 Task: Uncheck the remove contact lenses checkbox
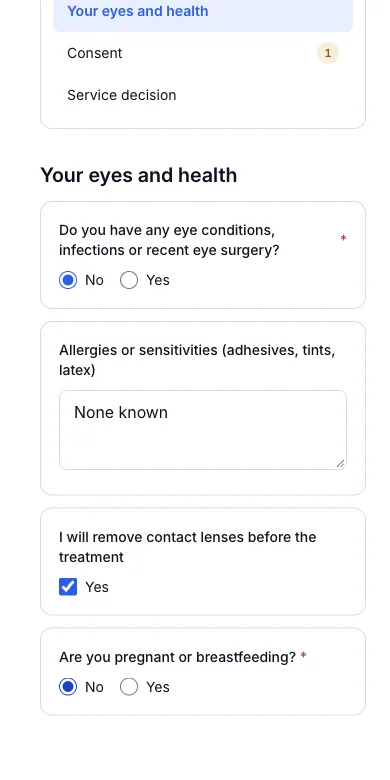tap(68, 587)
